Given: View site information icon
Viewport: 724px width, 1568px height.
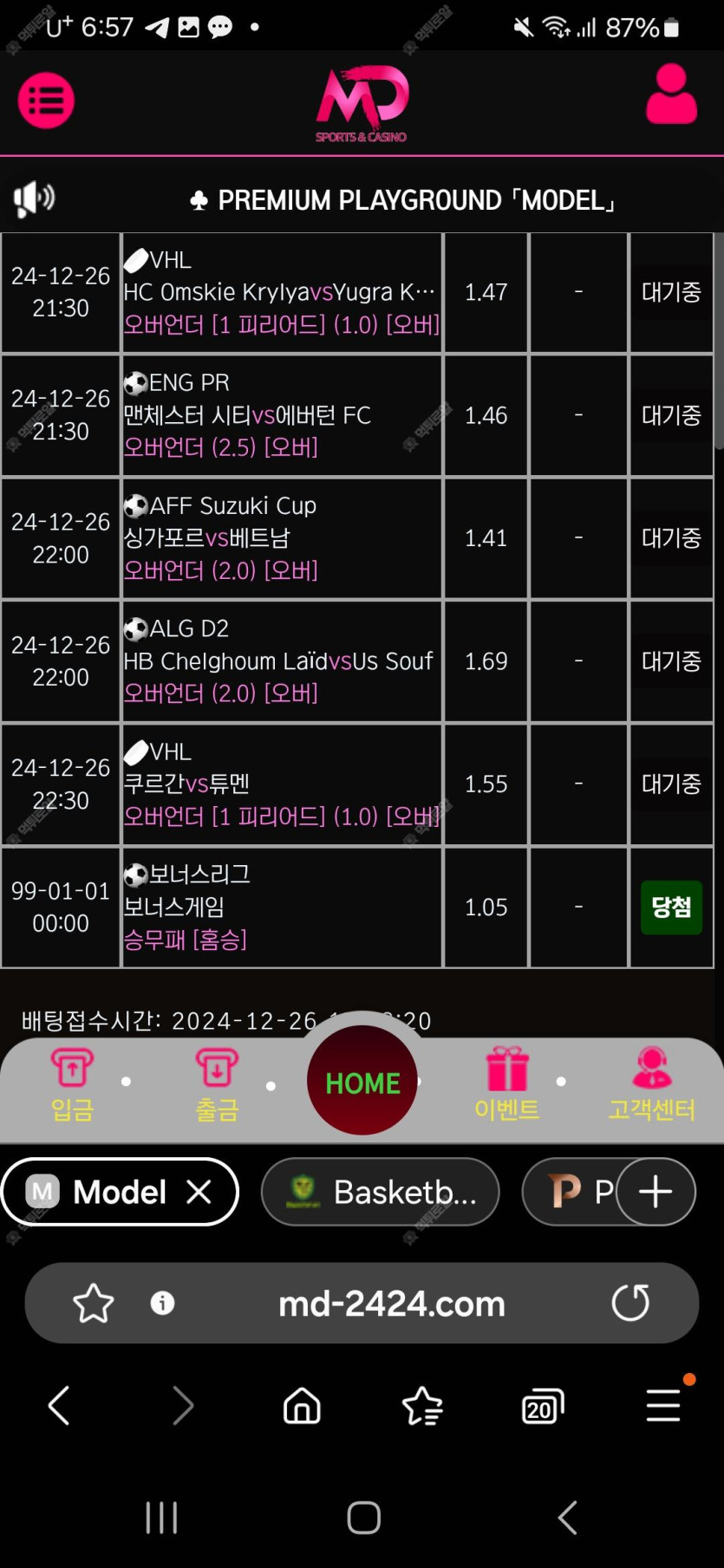Looking at the screenshot, I should pyautogui.click(x=162, y=1303).
